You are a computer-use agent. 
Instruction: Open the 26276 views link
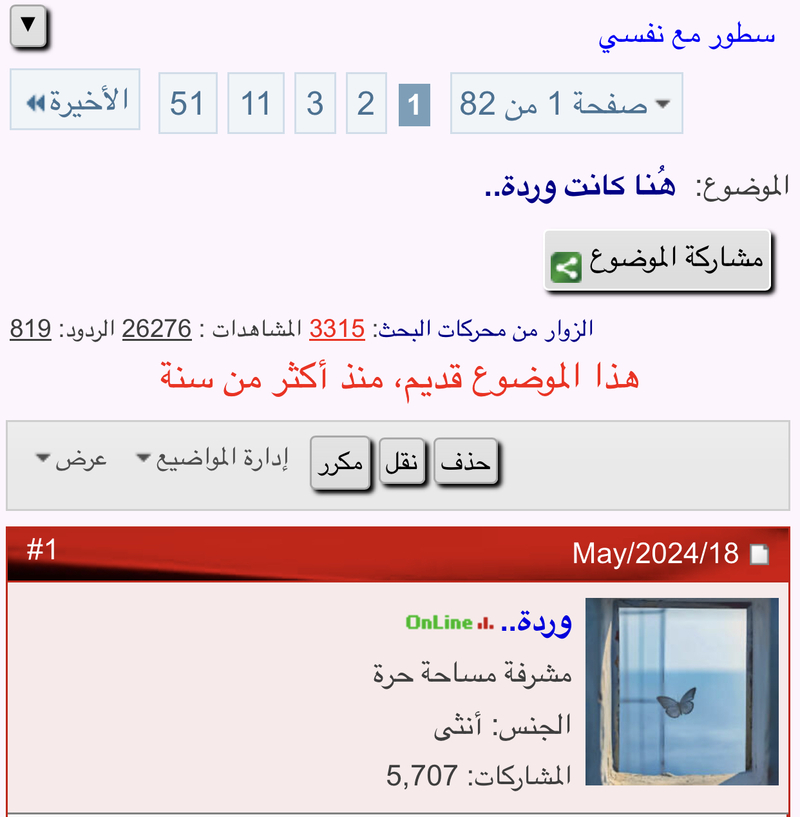[157, 328]
